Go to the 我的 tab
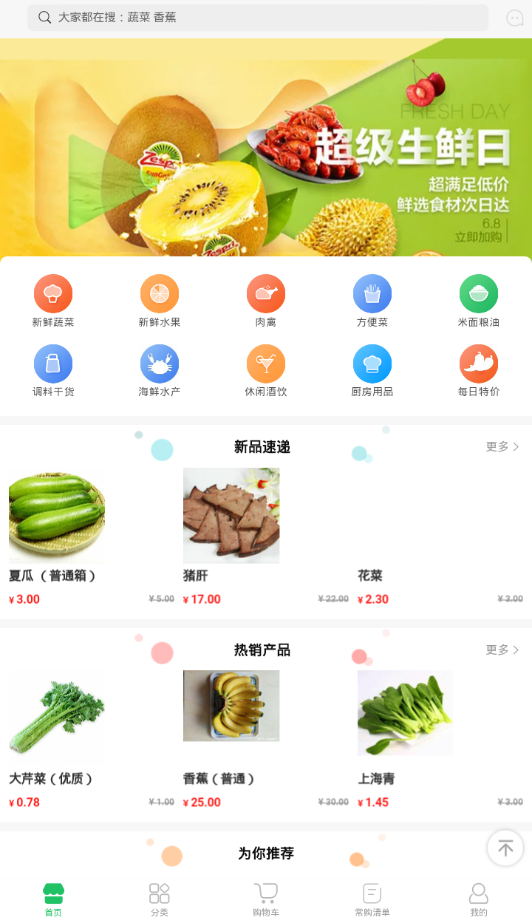This screenshot has height=923, width=532. pyautogui.click(x=478, y=900)
